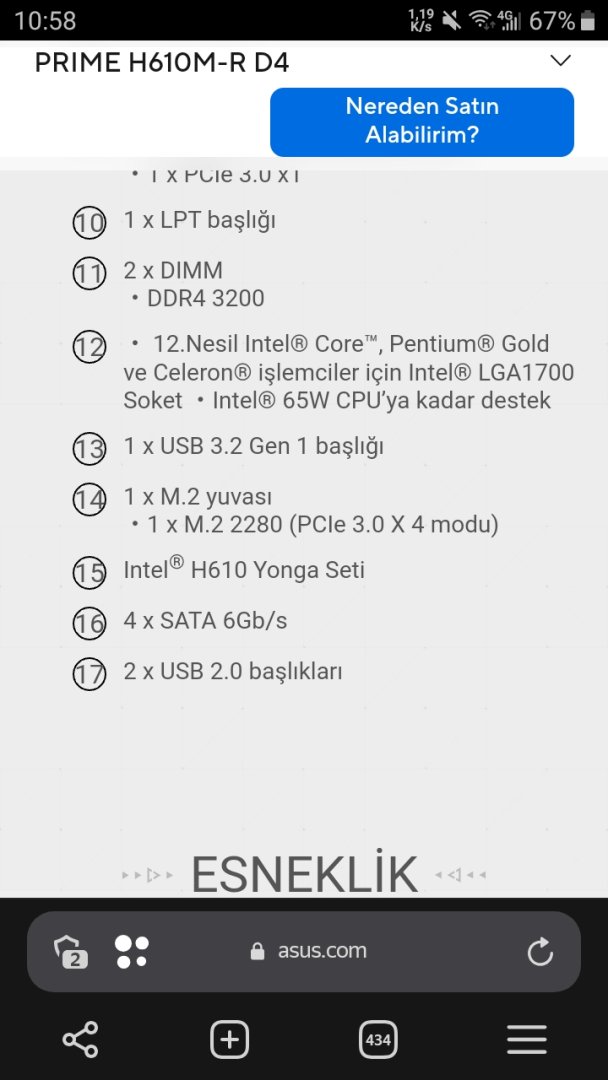Open the tab switcher showing 434
608x1080 pixels.
coord(378,1040)
